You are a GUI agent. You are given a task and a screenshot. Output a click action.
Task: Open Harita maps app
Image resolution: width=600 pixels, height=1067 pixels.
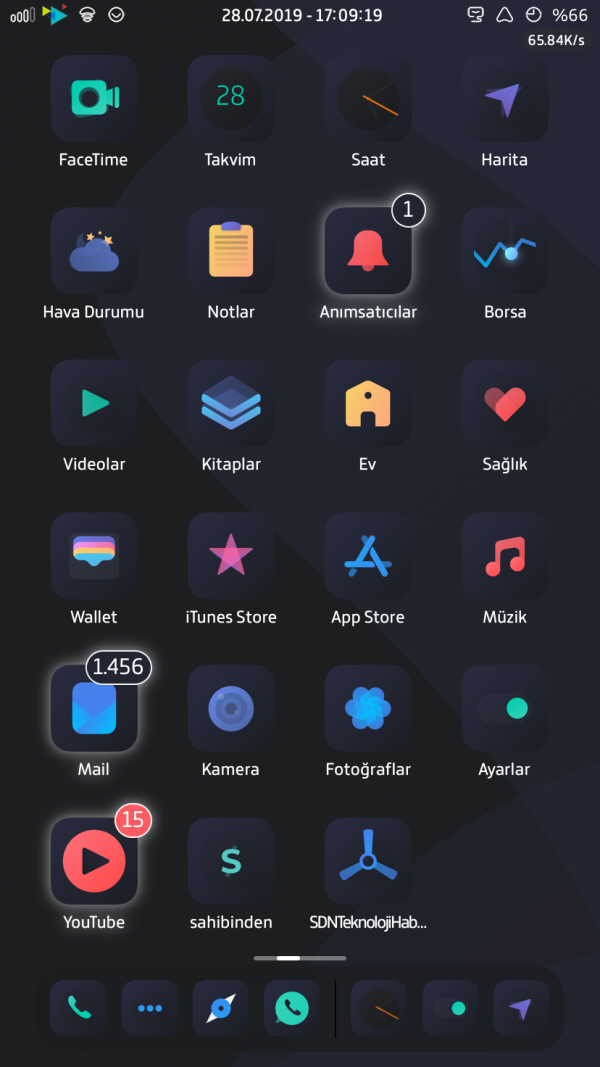[x=505, y=98]
